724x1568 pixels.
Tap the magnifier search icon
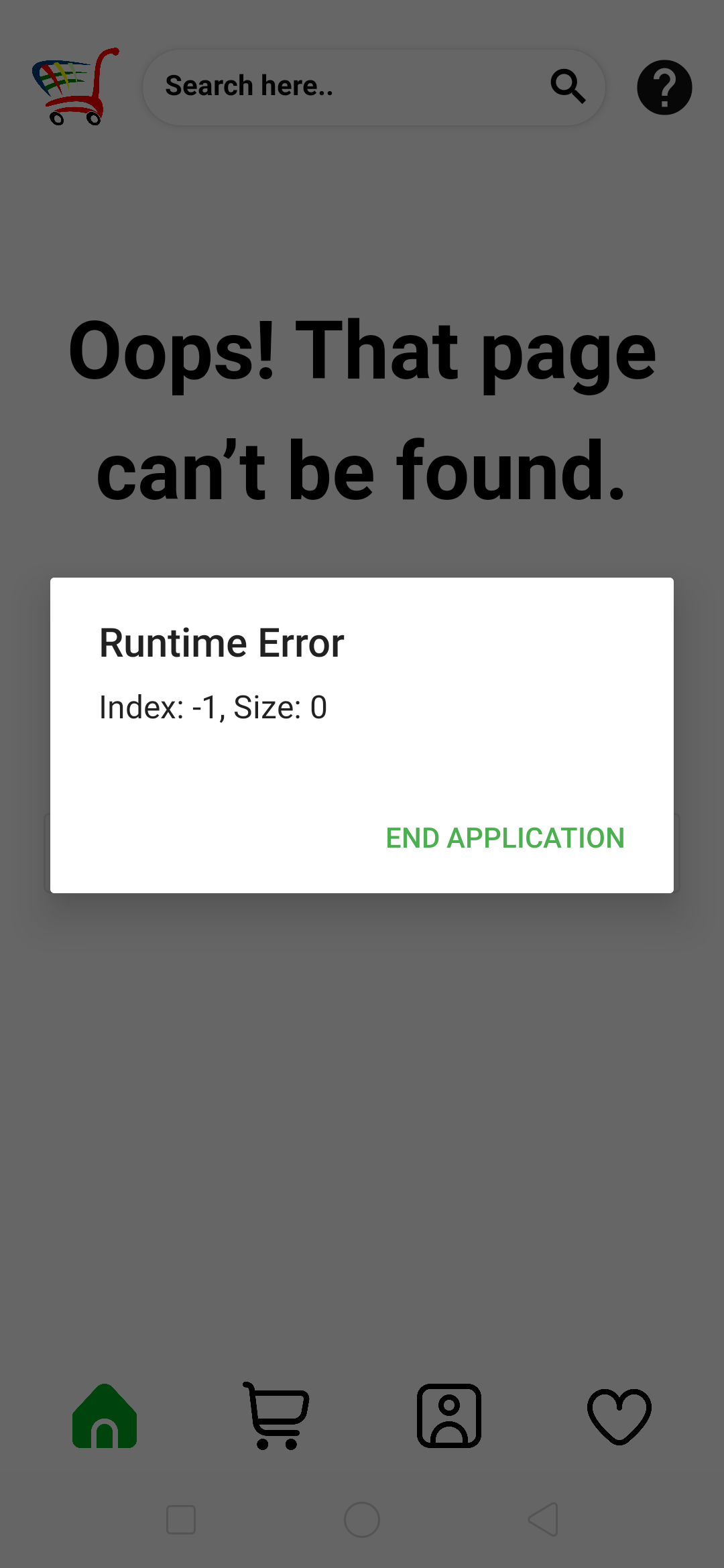[568, 86]
